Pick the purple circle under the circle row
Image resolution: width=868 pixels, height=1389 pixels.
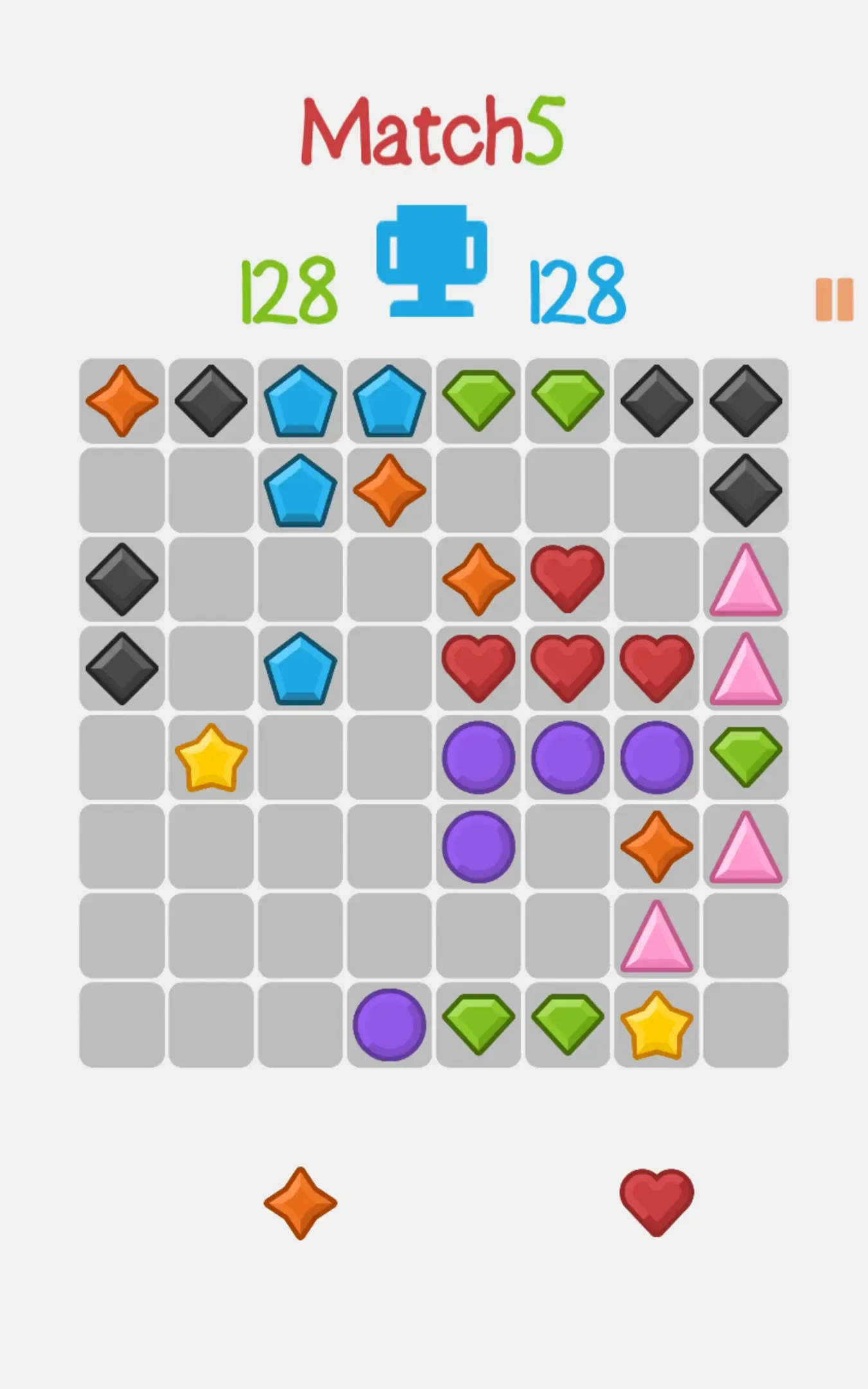[478, 846]
